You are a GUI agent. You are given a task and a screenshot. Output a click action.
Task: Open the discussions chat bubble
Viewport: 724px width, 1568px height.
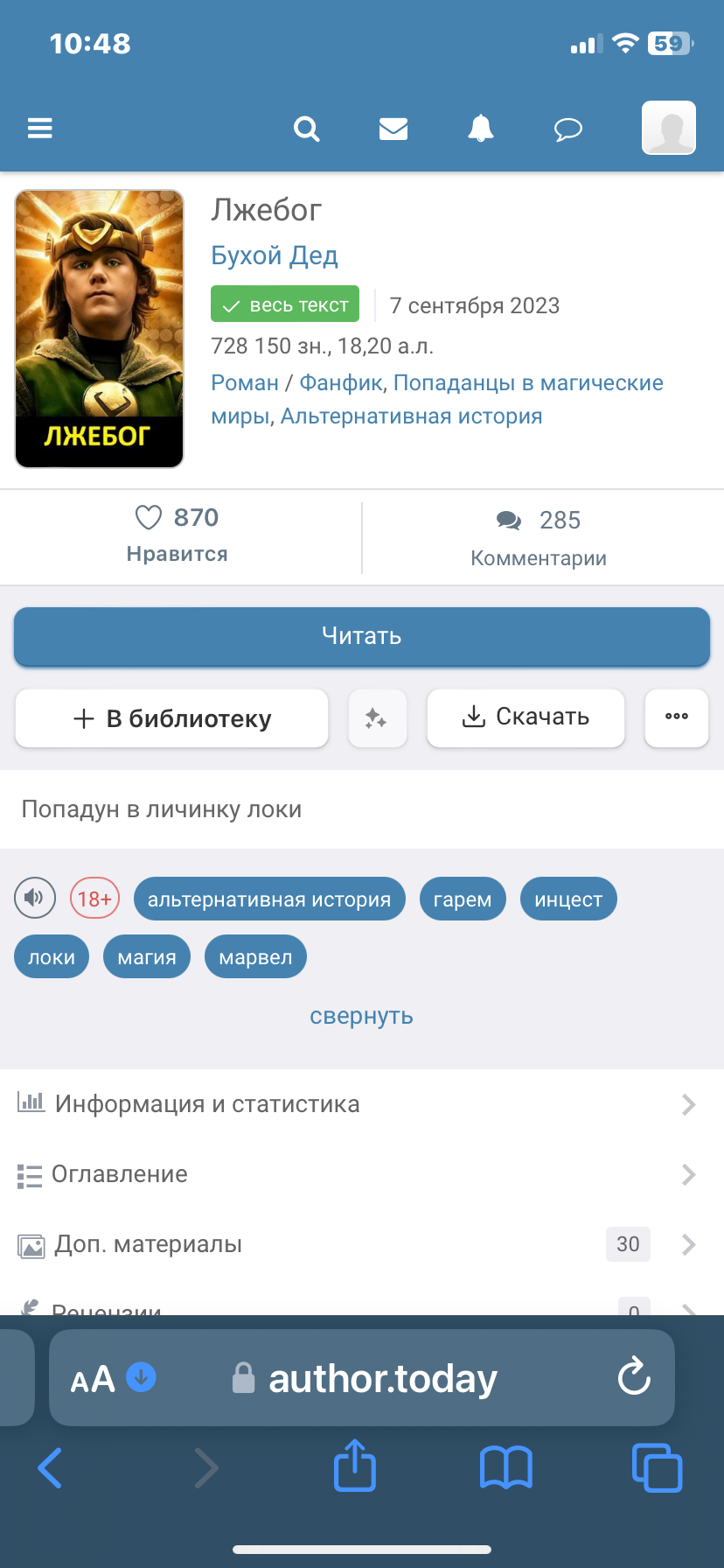pos(568,130)
